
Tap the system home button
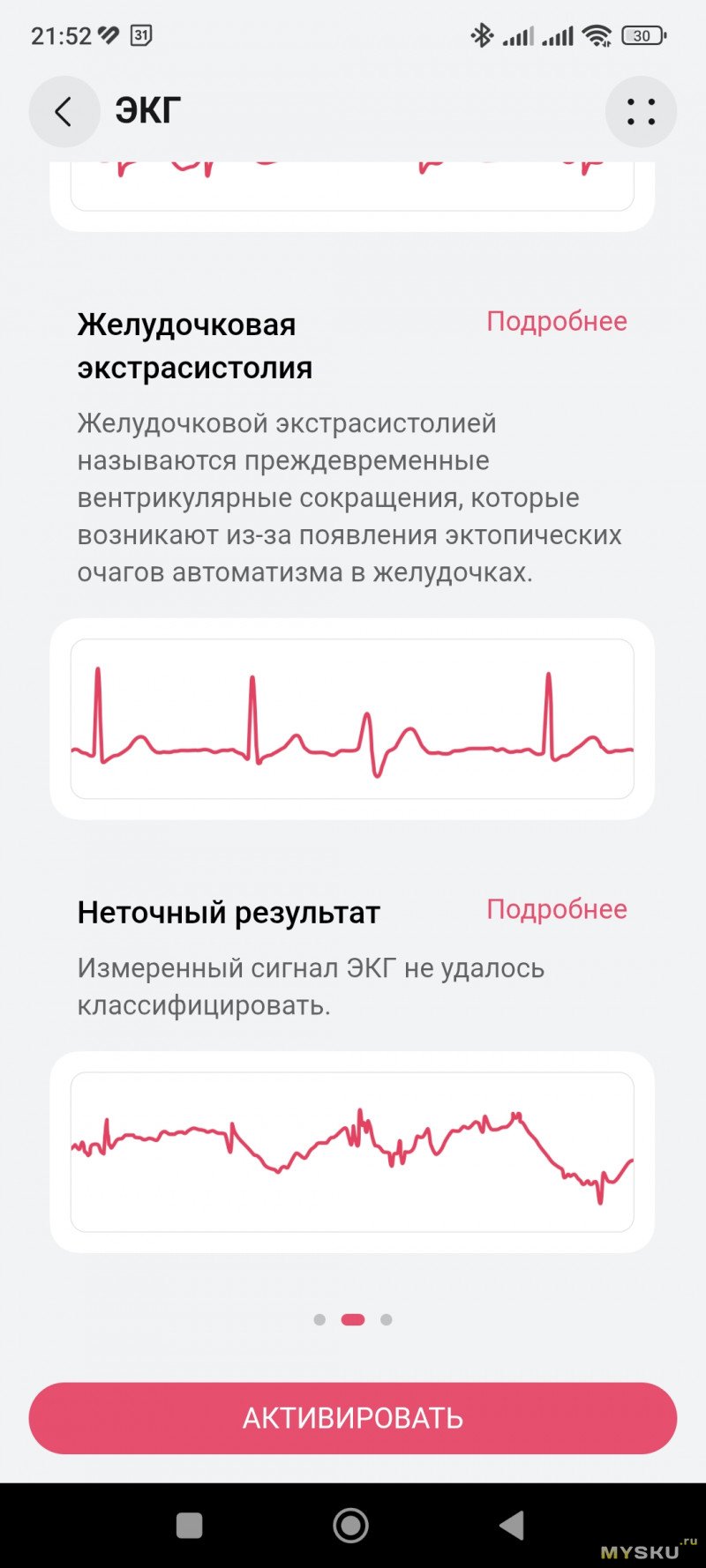[x=351, y=1525]
